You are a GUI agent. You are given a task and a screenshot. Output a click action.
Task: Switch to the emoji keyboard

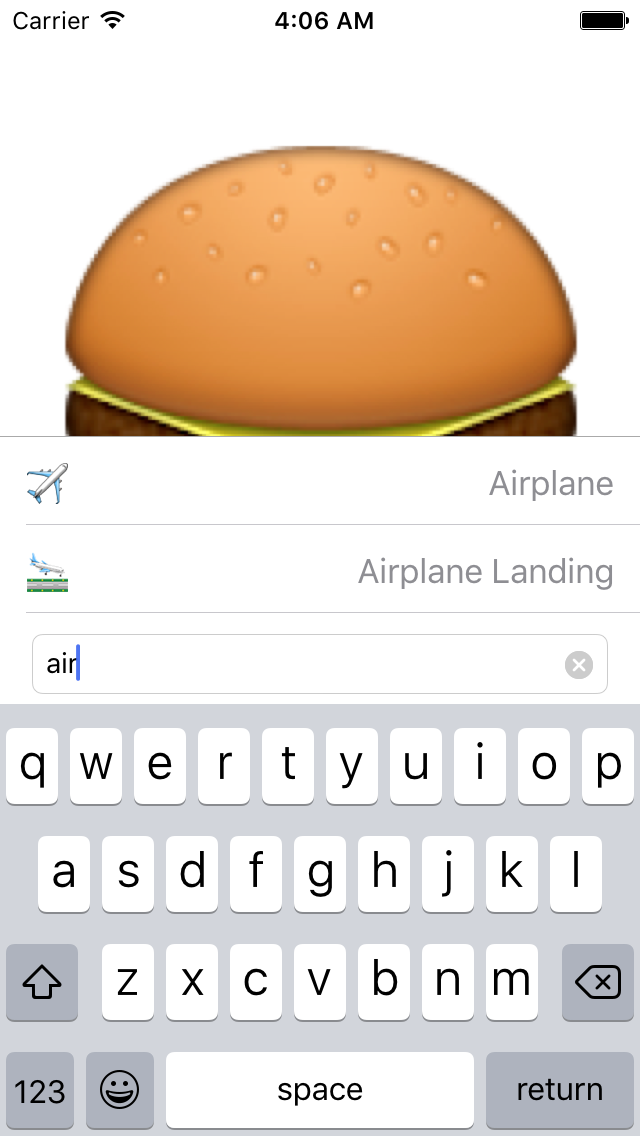pyautogui.click(x=120, y=1089)
